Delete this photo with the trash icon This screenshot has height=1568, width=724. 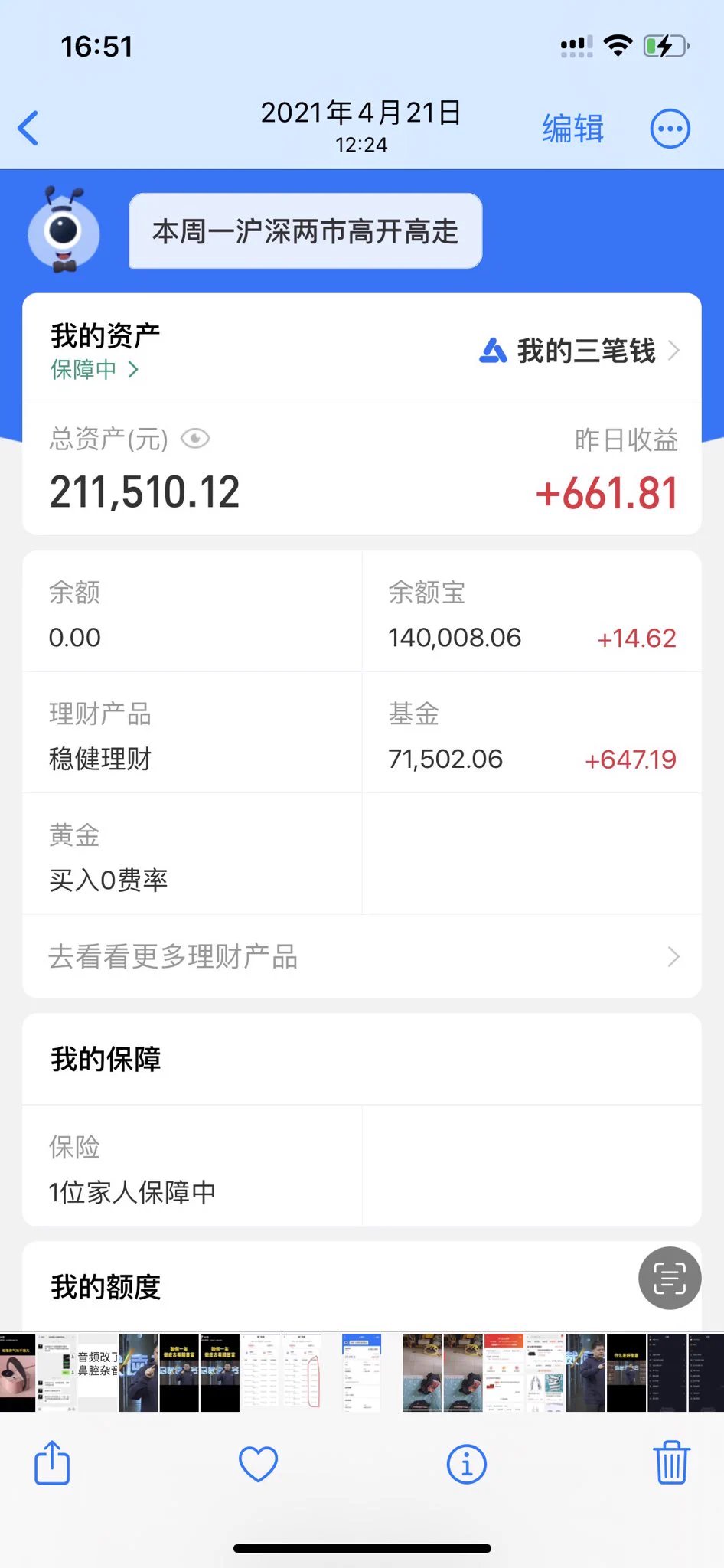tap(671, 1463)
